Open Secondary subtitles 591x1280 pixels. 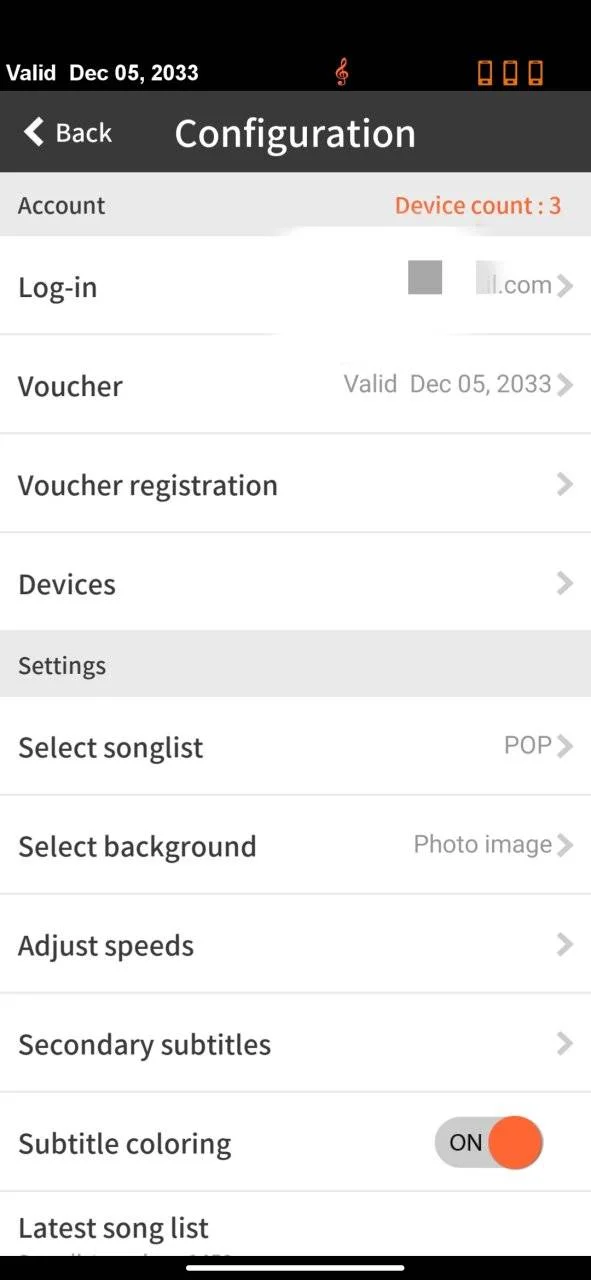[295, 1044]
